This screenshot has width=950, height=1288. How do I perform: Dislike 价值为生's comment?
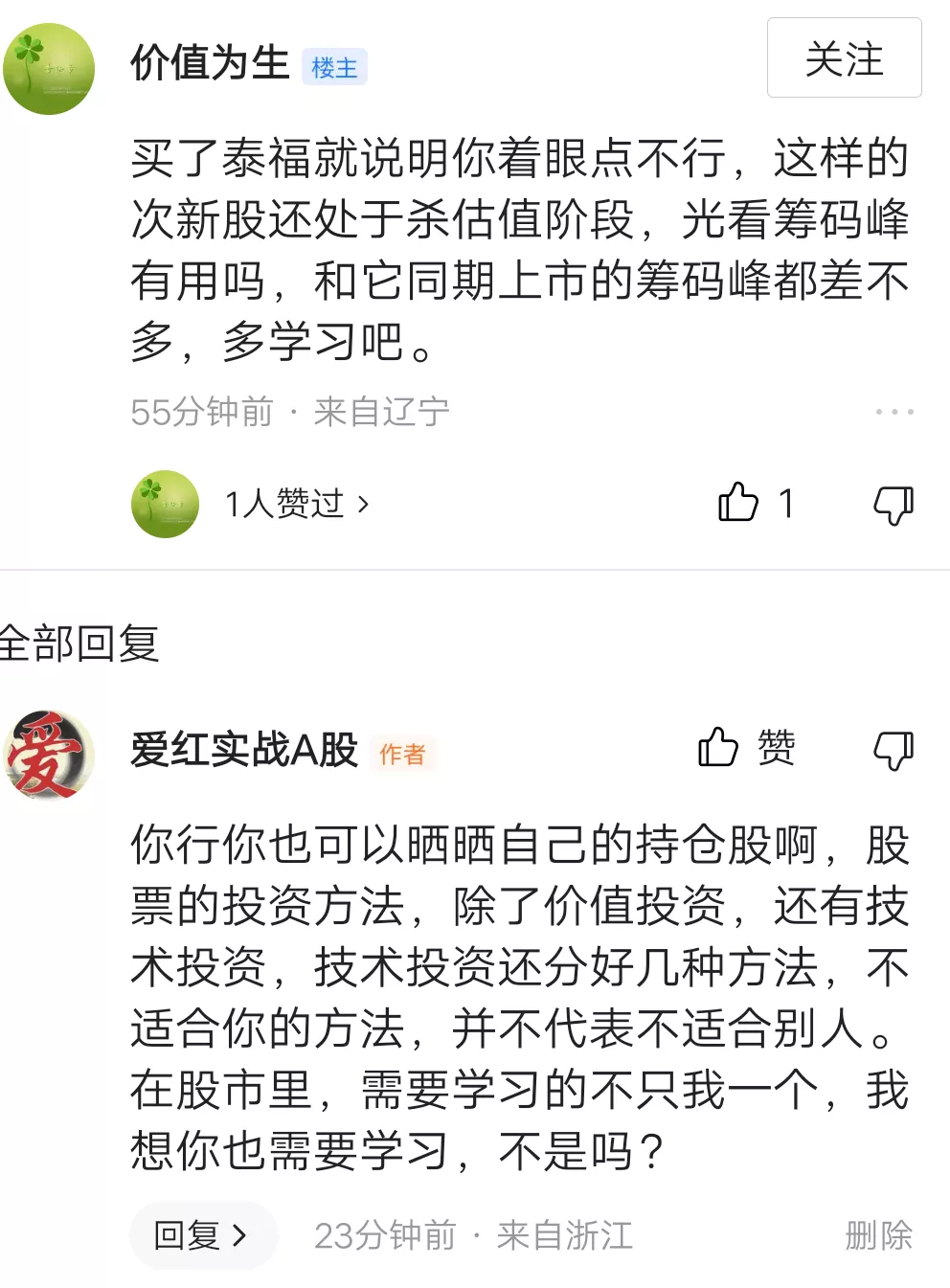point(893,504)
